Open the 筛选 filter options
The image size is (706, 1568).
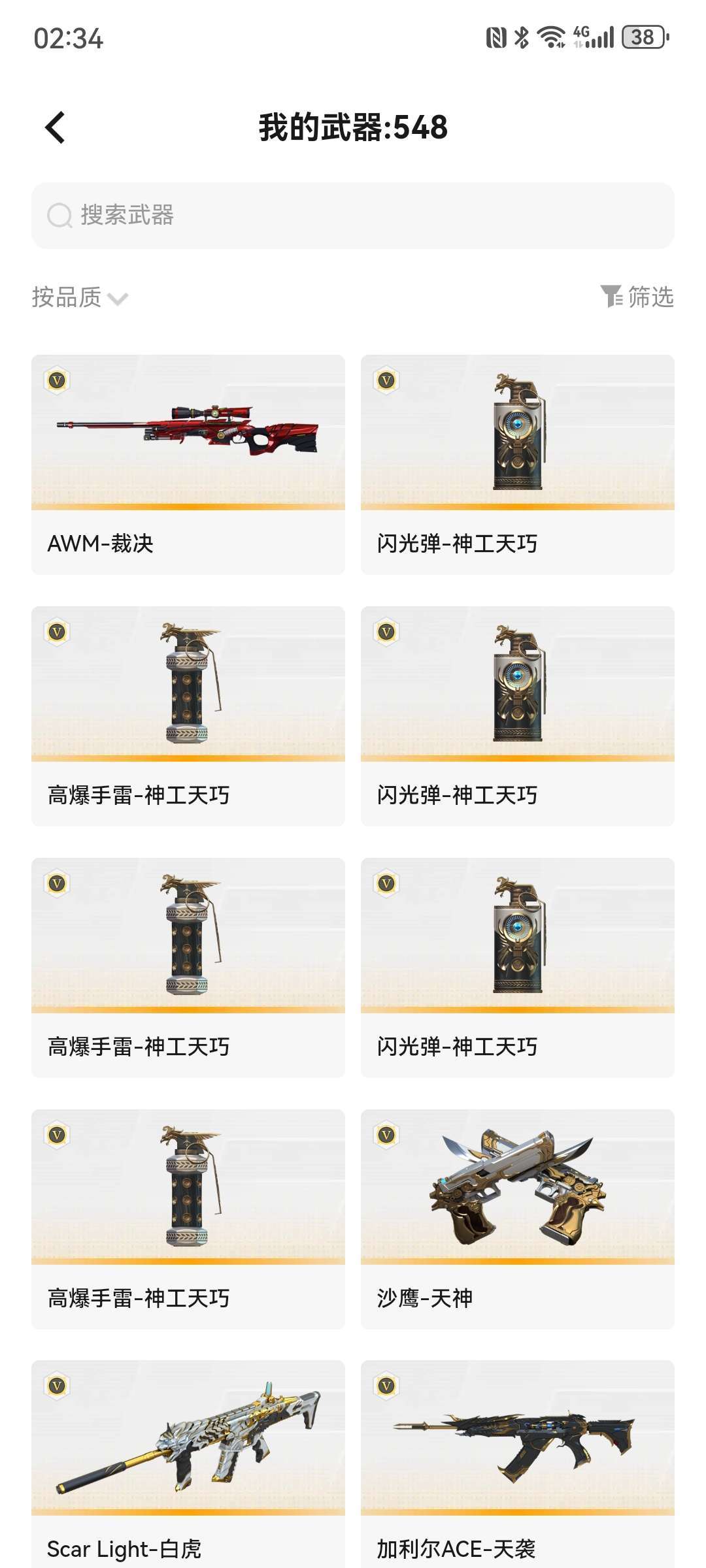[637, 297]
